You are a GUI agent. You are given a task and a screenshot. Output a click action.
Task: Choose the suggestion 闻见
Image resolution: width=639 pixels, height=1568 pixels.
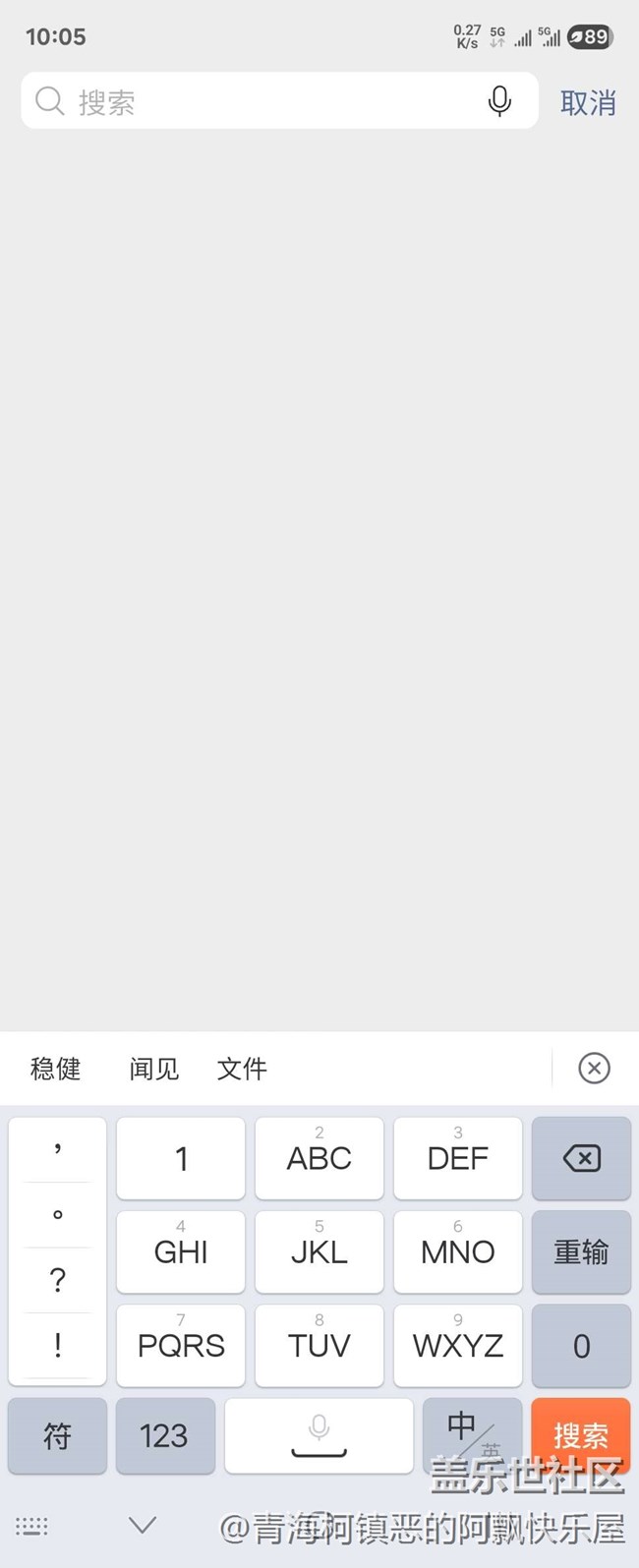tap(154, 1069)
